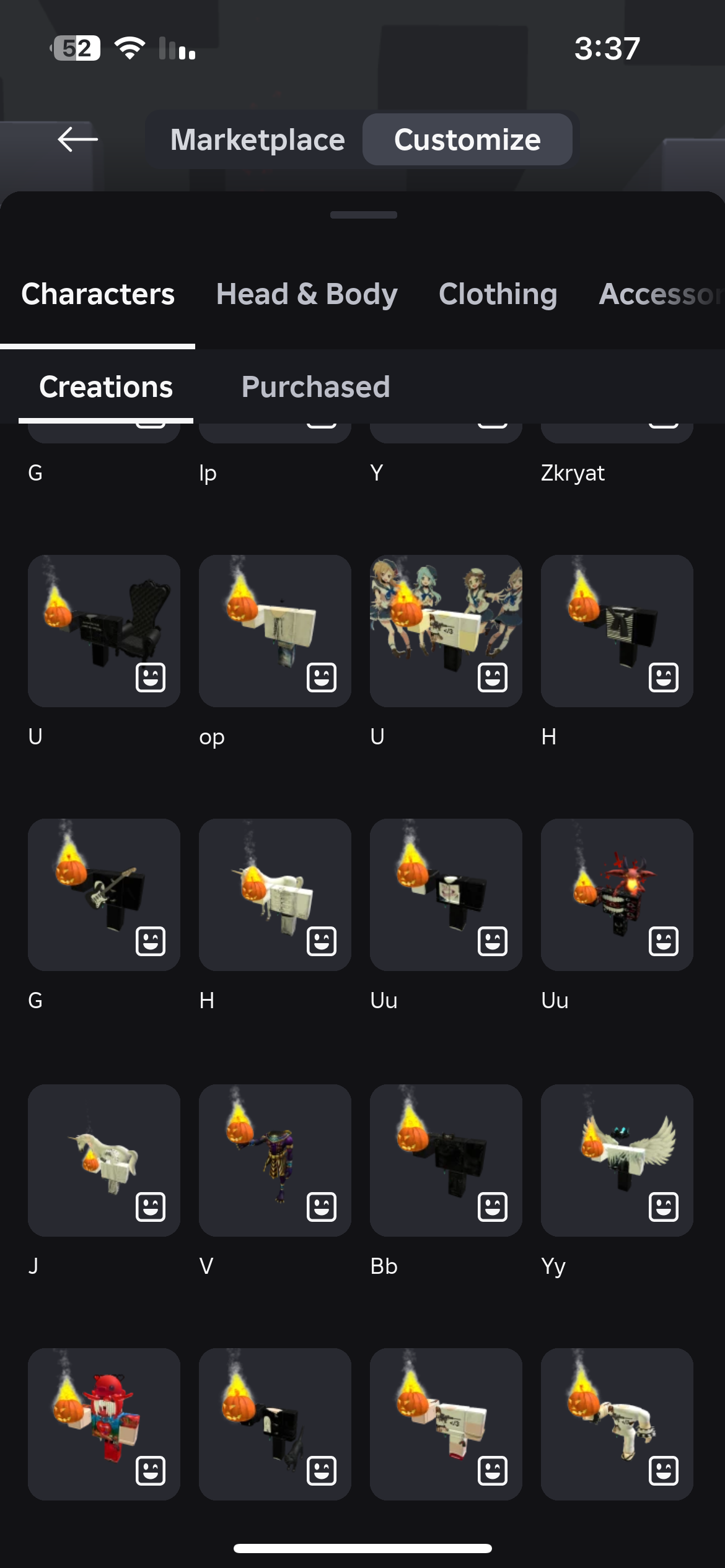Select the Uu character with red demon head

coord(617,894)
